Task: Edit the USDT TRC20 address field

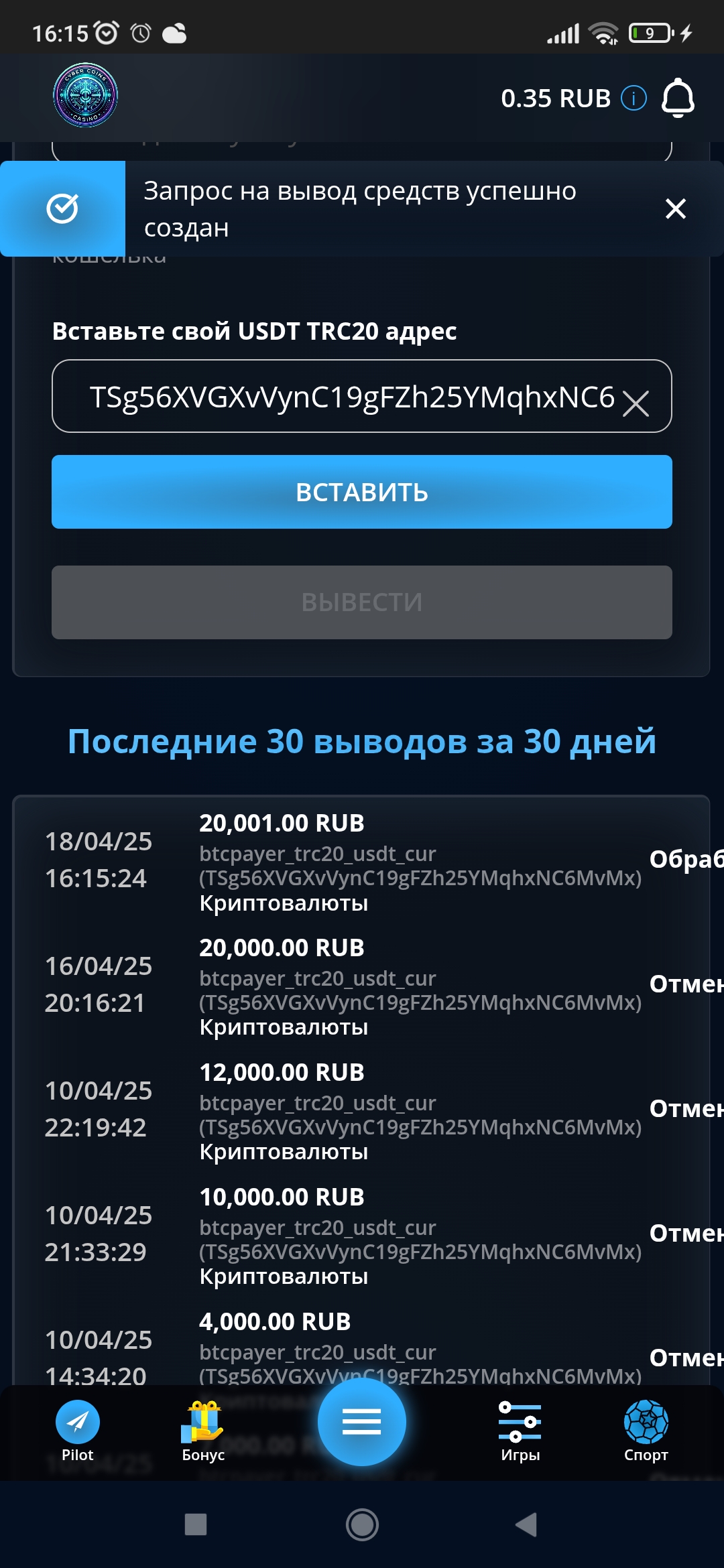Action: [x=352, y=397]
